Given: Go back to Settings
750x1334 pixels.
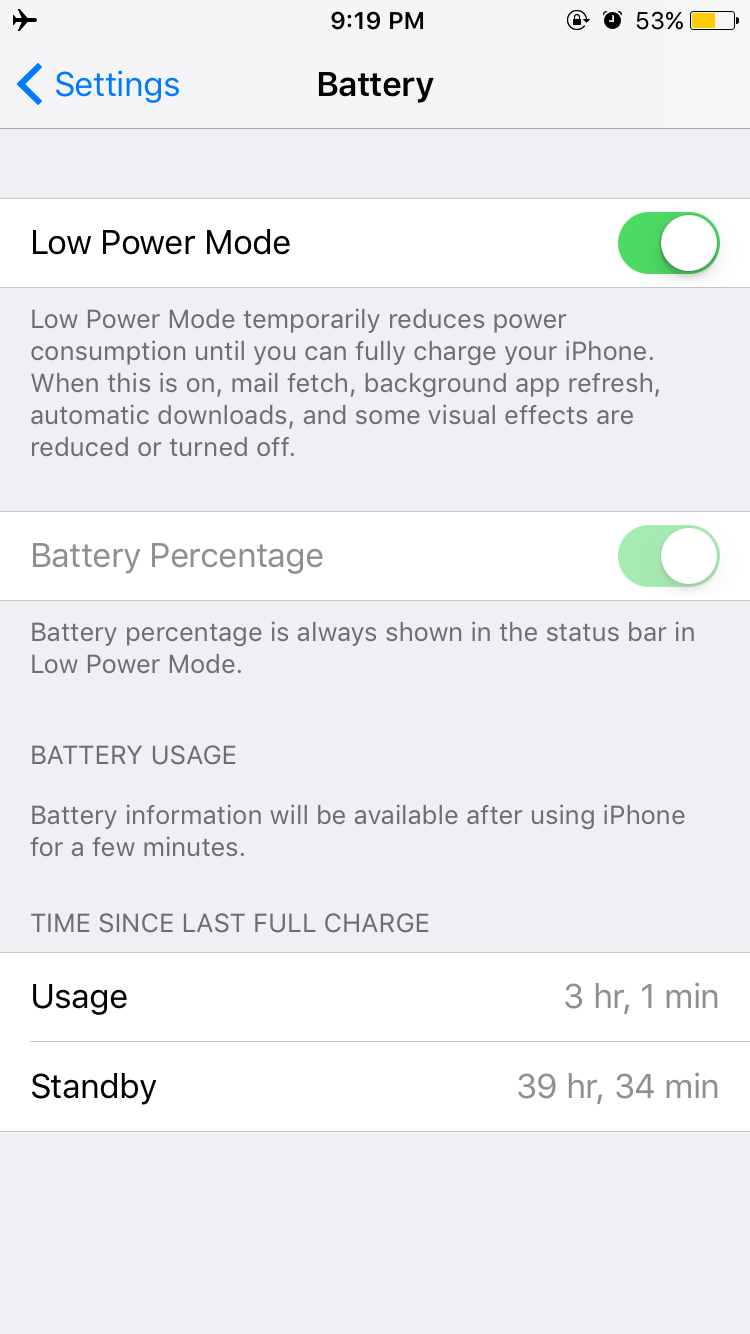Looking at the screenshot, I should coord(98,85).
